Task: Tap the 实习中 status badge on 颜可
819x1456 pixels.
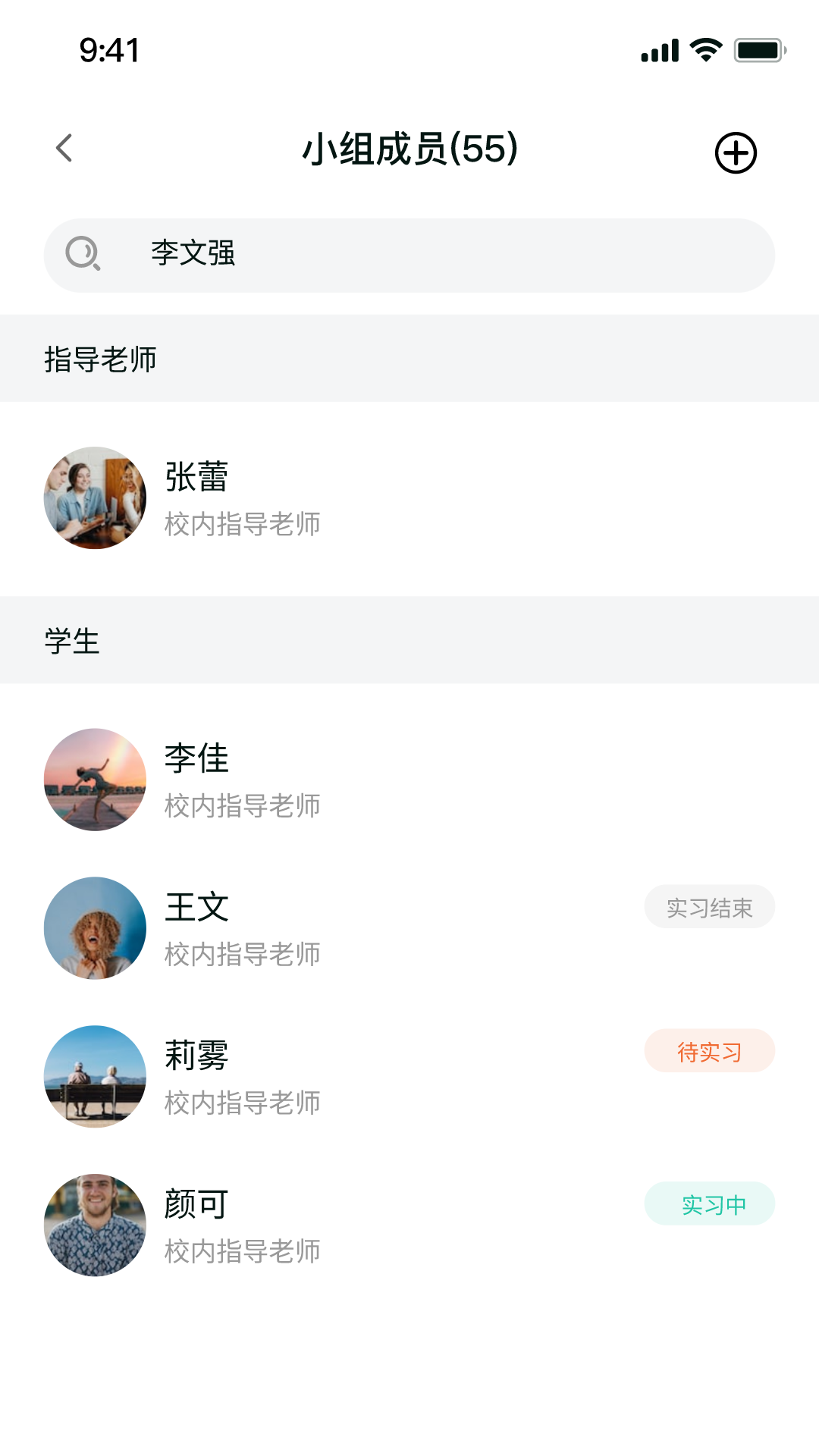Action: [x=709, y=1203]
